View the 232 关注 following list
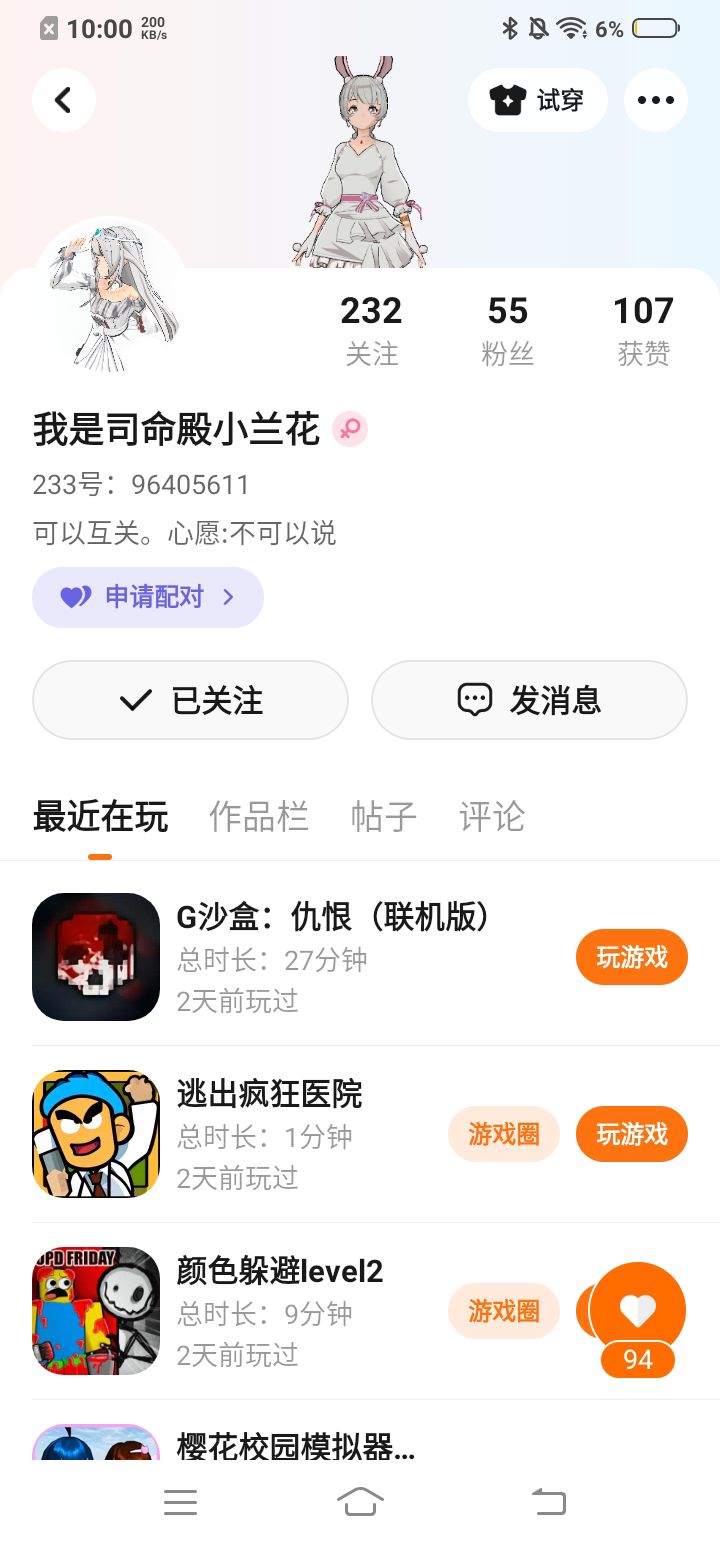Viewport: 720px width, 1544px height. (371, 331)
